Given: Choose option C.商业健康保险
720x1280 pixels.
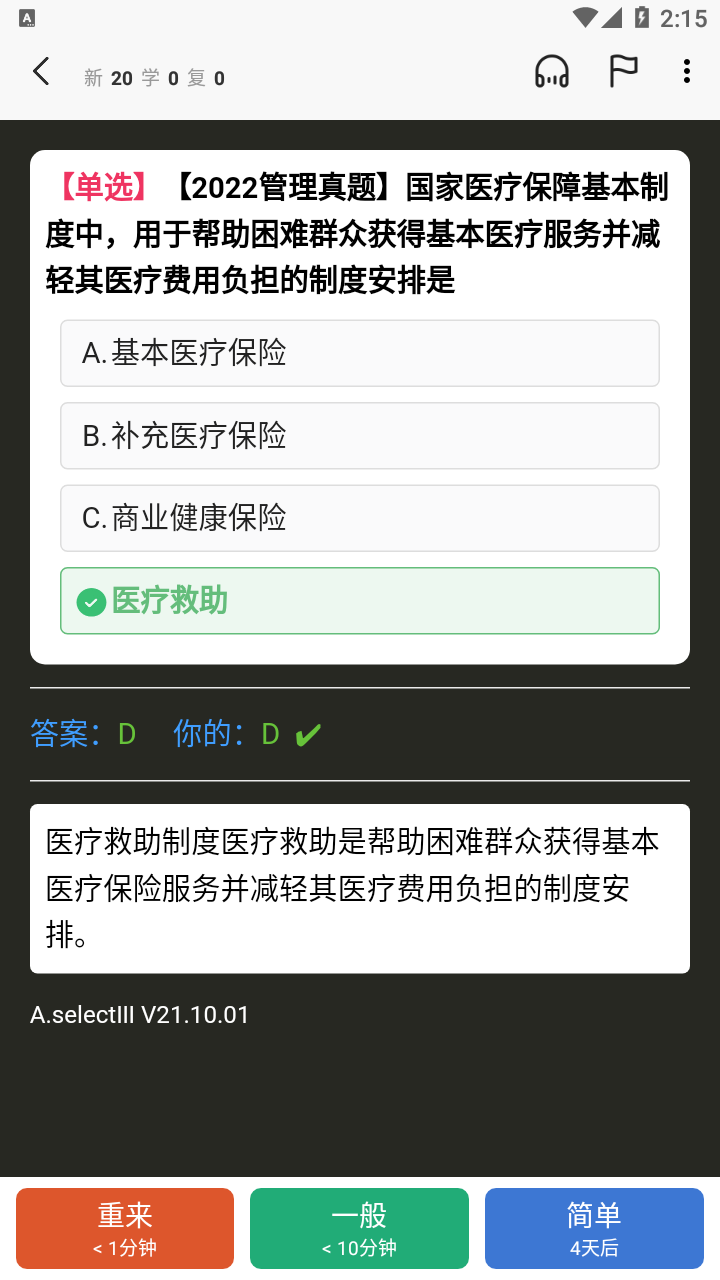Looking at the screenshot, I should click(360, 518).
